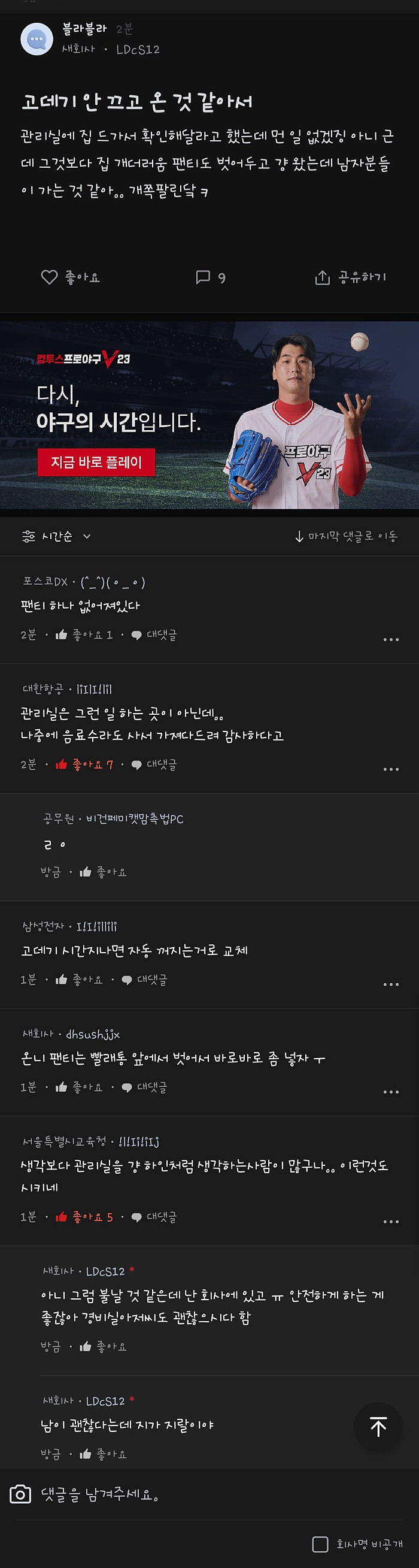
Task: Open more options on 대한항공 comment
Action: point(390,769)
